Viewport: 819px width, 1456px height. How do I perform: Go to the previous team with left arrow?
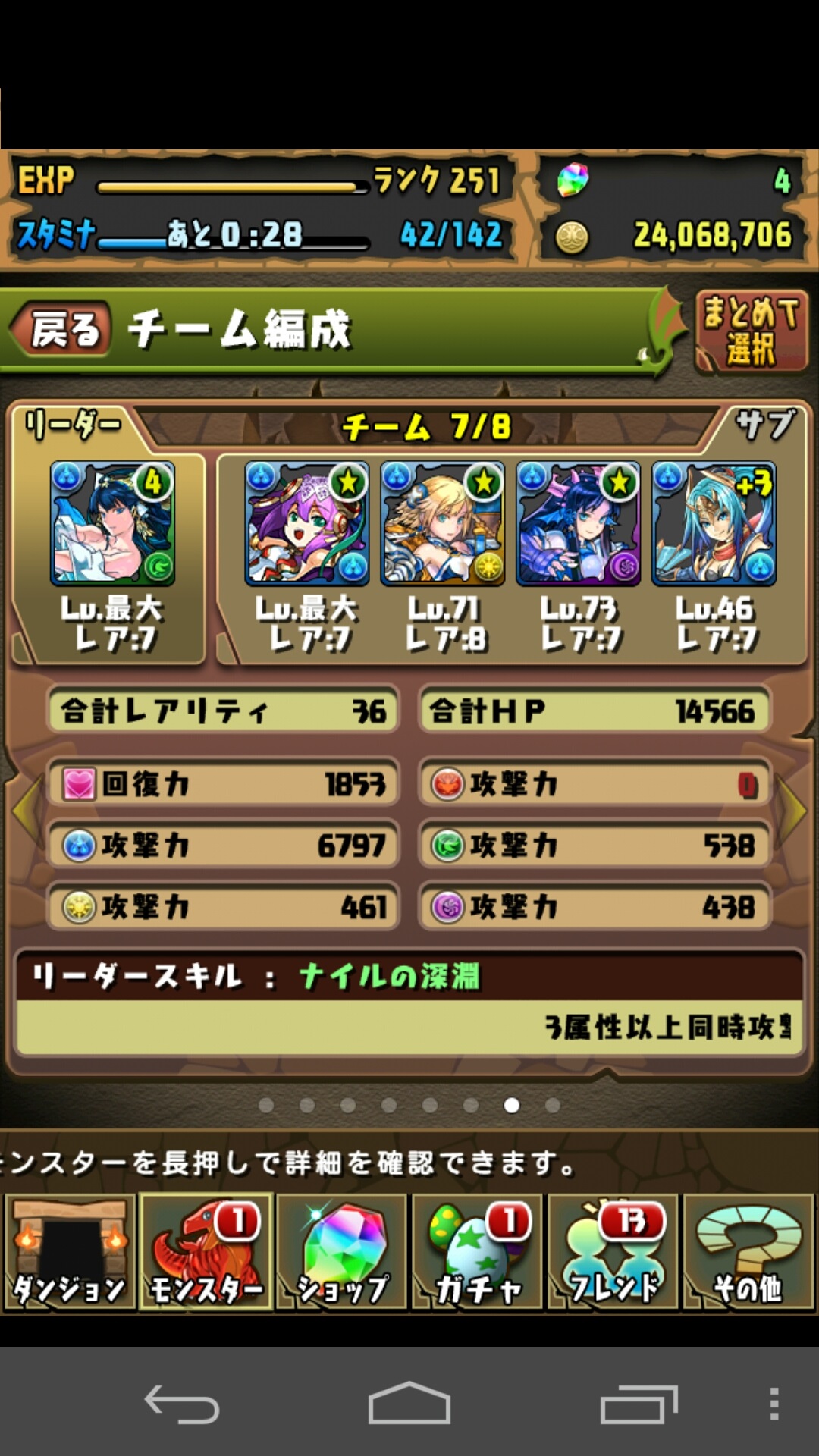[24, 808]
